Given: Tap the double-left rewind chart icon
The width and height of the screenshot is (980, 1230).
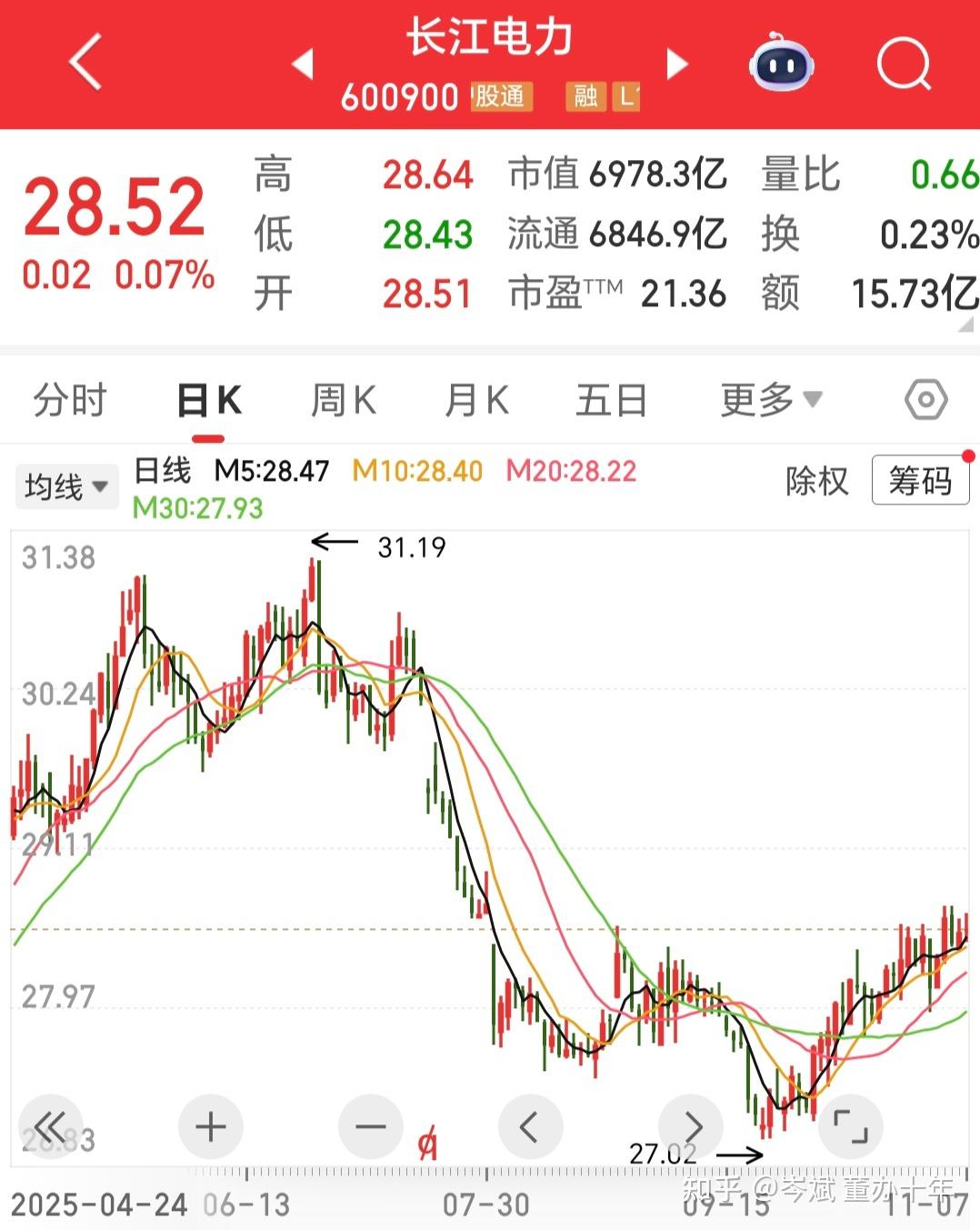Looking at the screenshot, I should click(x=52, y=1125).
